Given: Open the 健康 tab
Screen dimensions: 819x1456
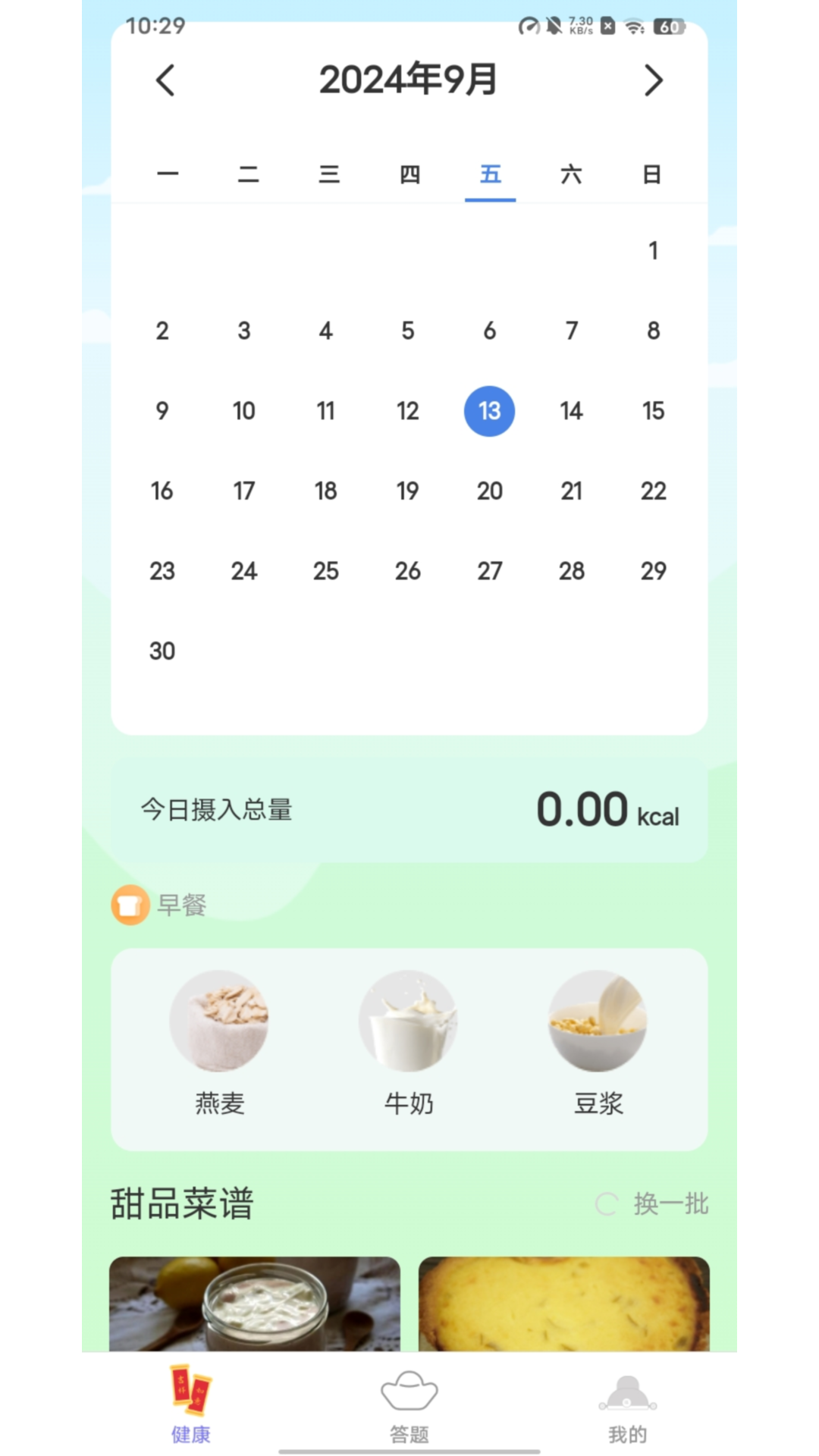Looking at the screenshot, I should tap(190, 1405).
